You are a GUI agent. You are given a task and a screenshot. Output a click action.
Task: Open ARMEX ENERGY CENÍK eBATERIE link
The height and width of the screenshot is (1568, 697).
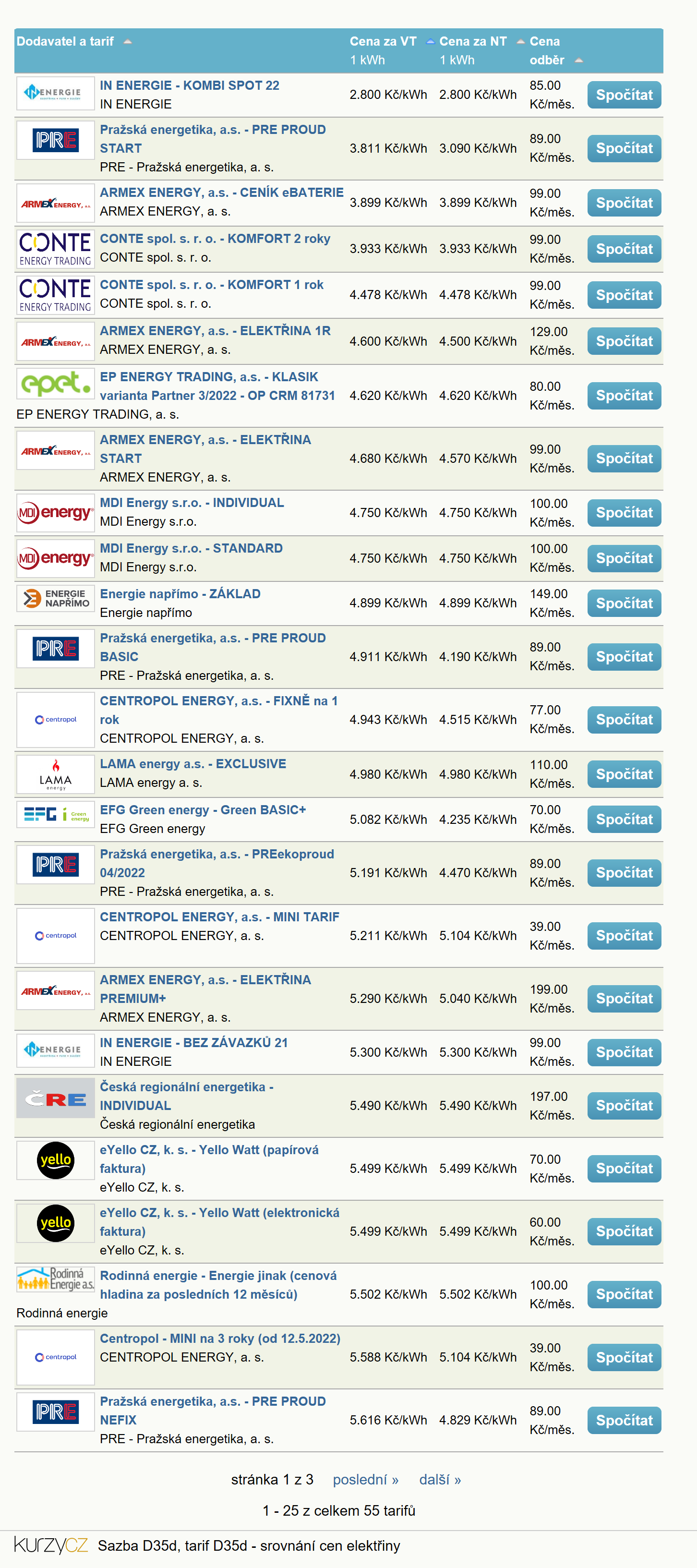222,193
